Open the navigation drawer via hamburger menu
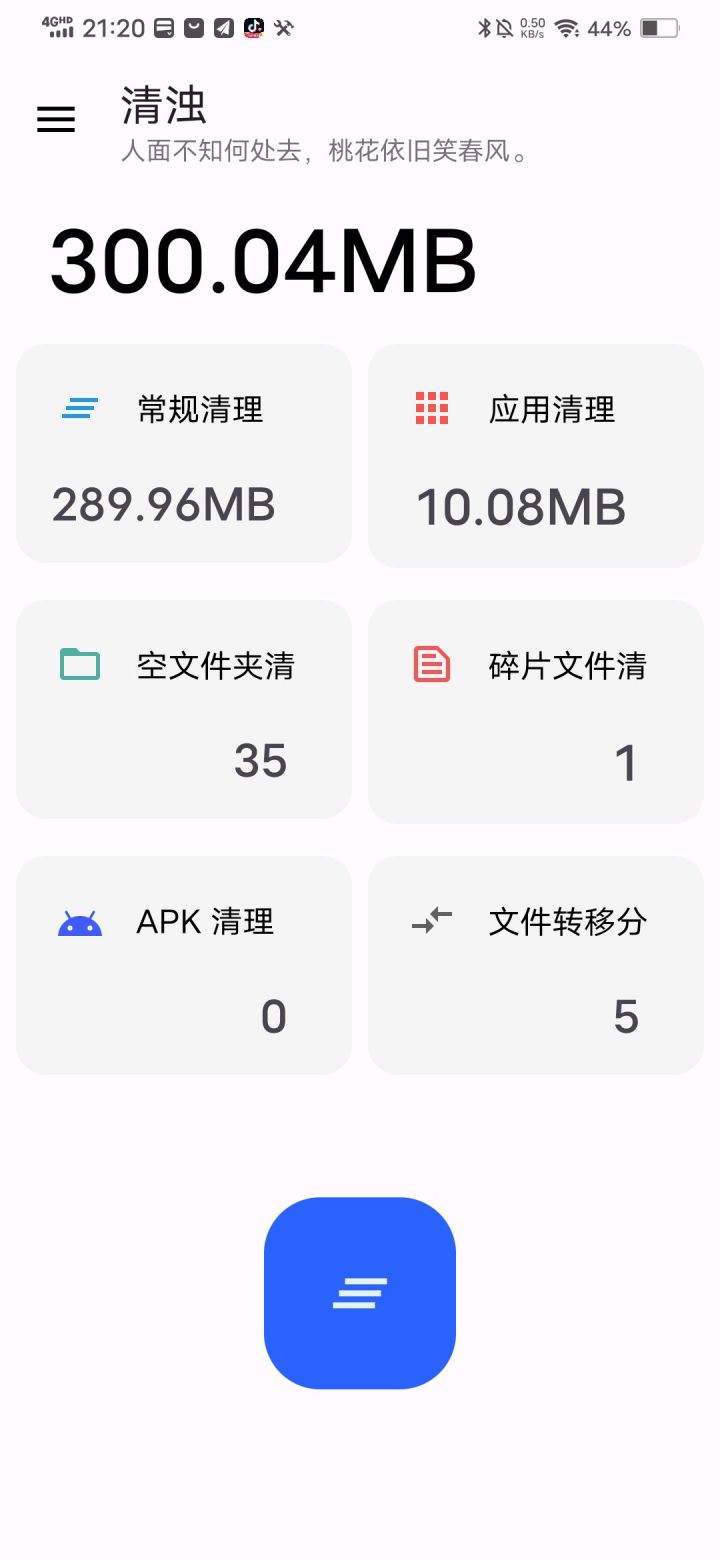720x1560 pixels. [x=55, y=119]
